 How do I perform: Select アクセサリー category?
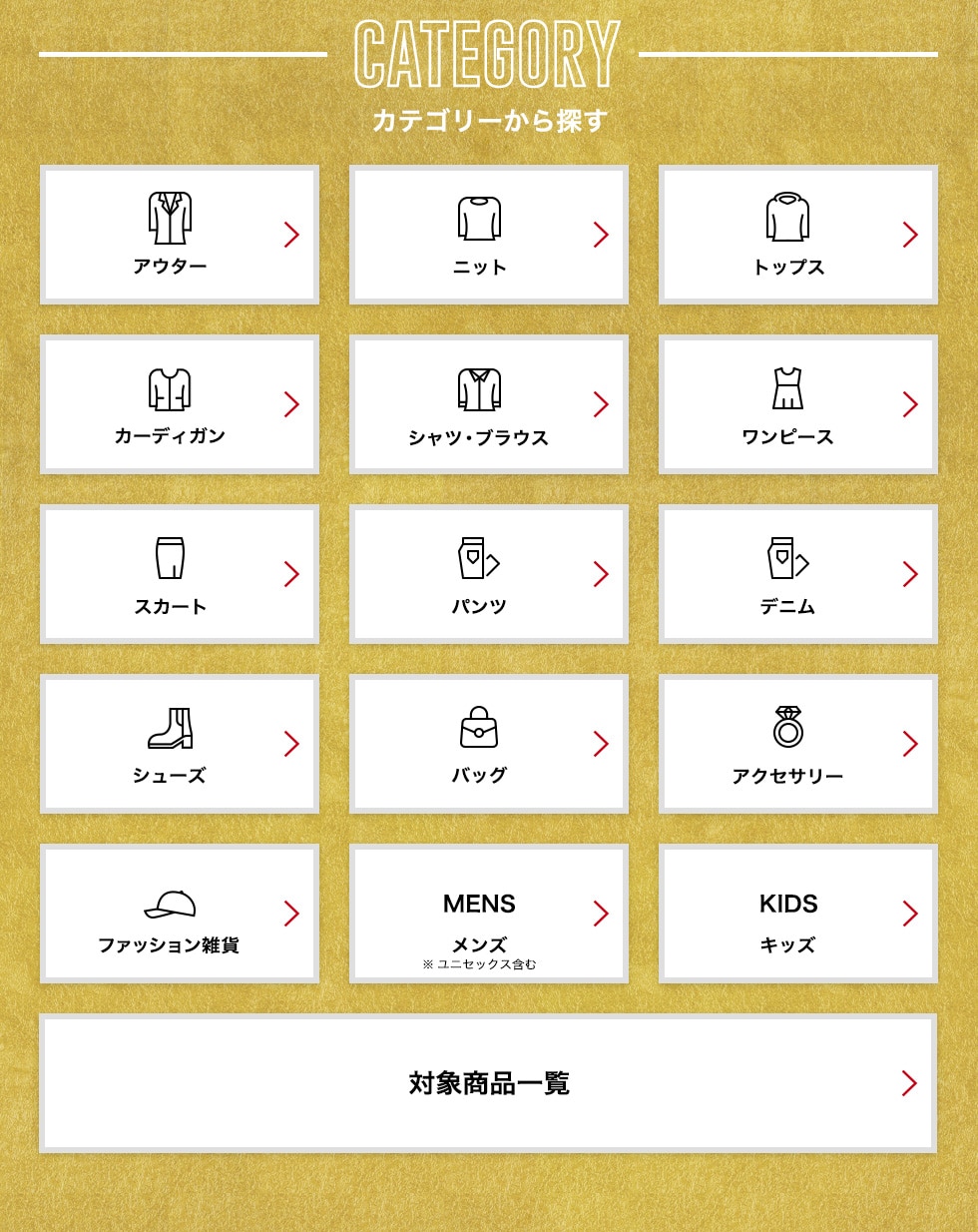pos(798,744)
